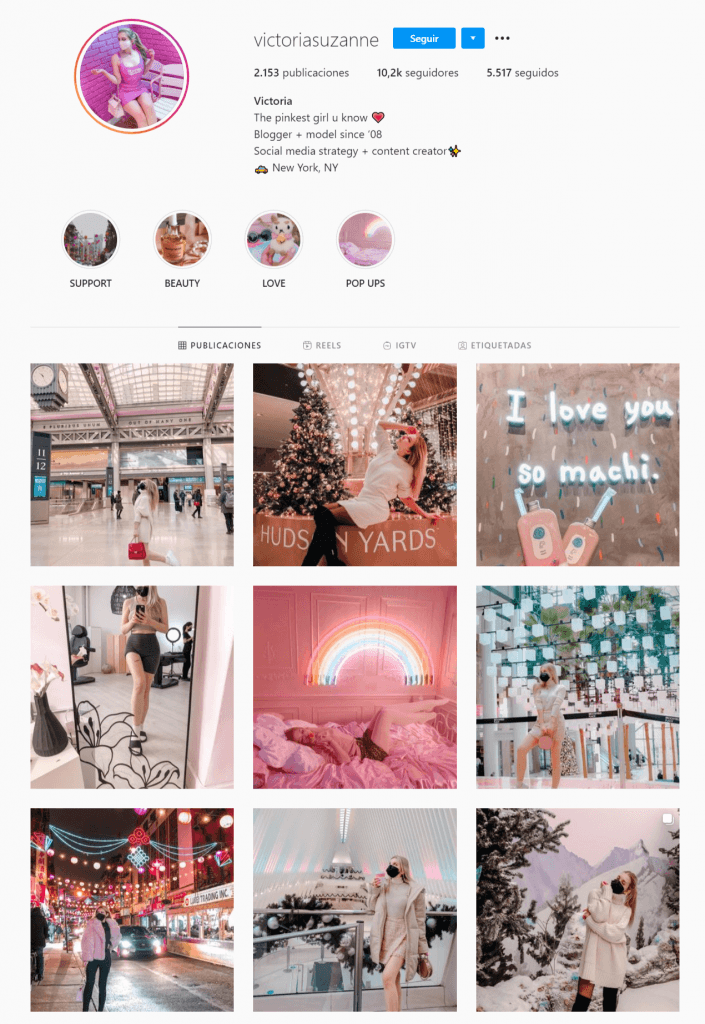Expand the suggested accounts dropdown arrow

pos(473,39)
